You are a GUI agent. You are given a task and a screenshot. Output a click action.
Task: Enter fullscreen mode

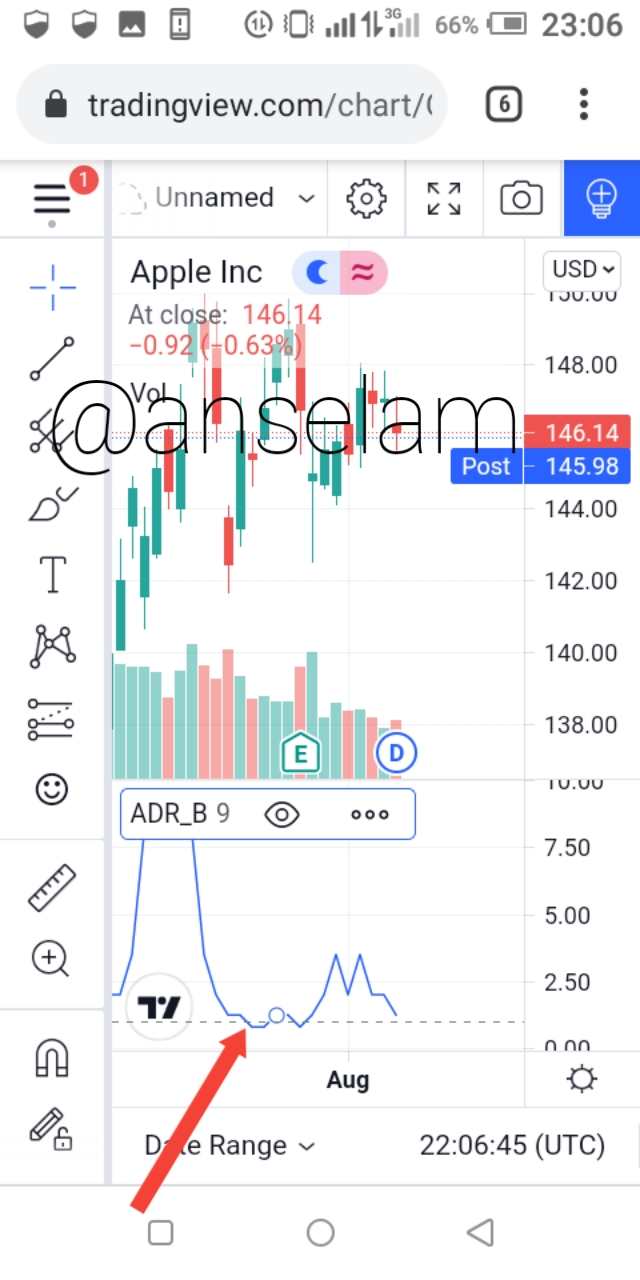coord(443,198)
